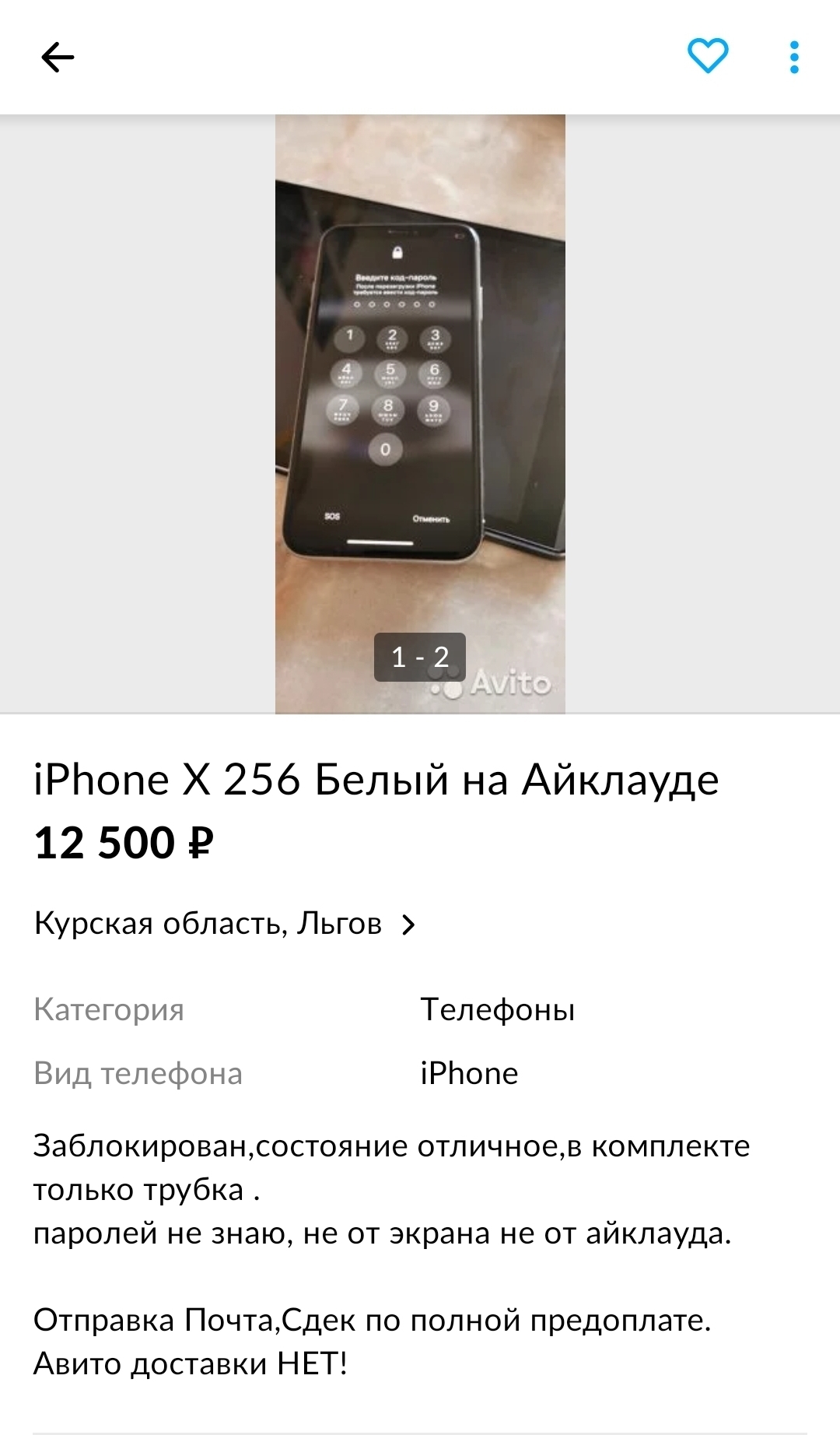840x1435 pixels.
Task: Add this listing to favorites with the heart
Action: 707,56
